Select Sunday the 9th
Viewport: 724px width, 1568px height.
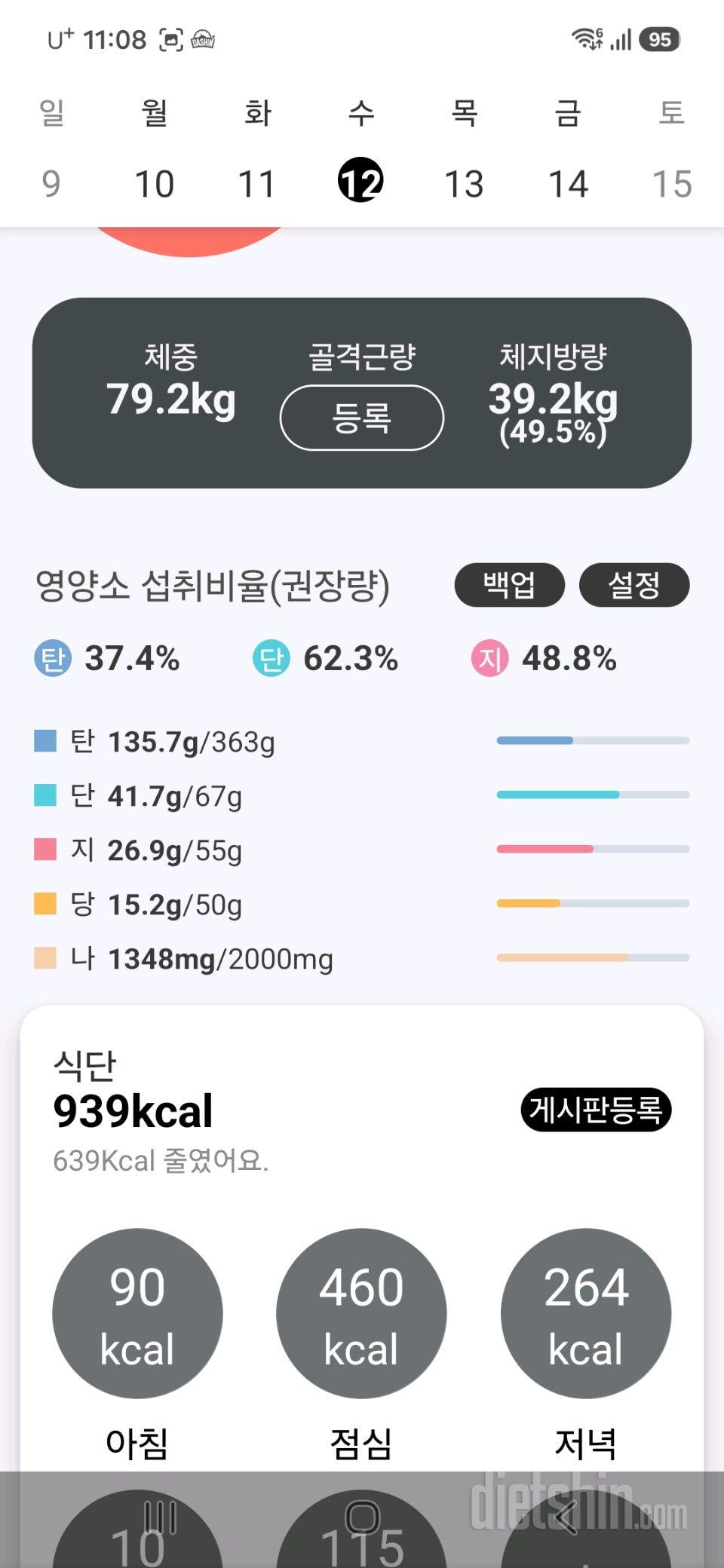click(51, 184)
